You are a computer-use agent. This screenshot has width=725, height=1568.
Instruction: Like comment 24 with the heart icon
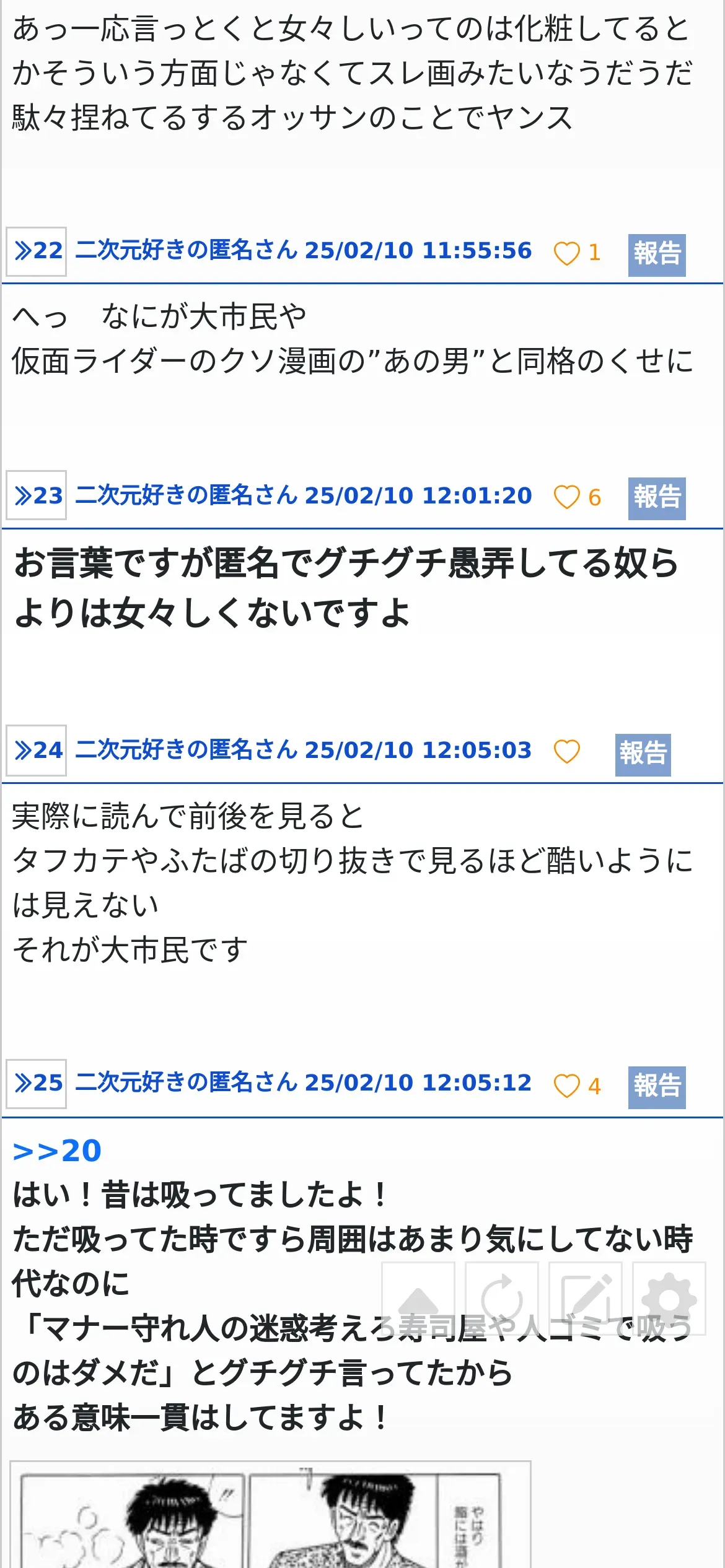[566, 752]
